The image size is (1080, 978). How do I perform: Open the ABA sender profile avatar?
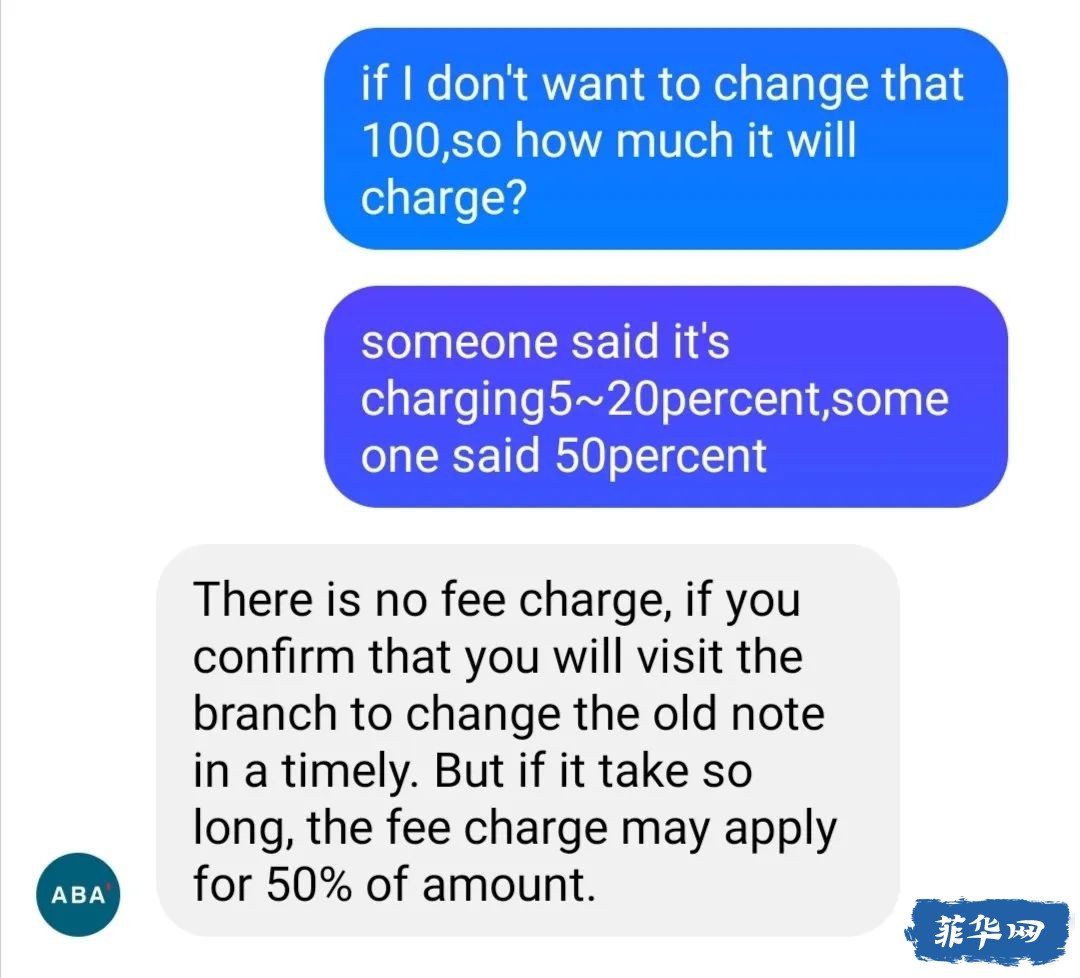pyautogui.click(x=78, y=894)
